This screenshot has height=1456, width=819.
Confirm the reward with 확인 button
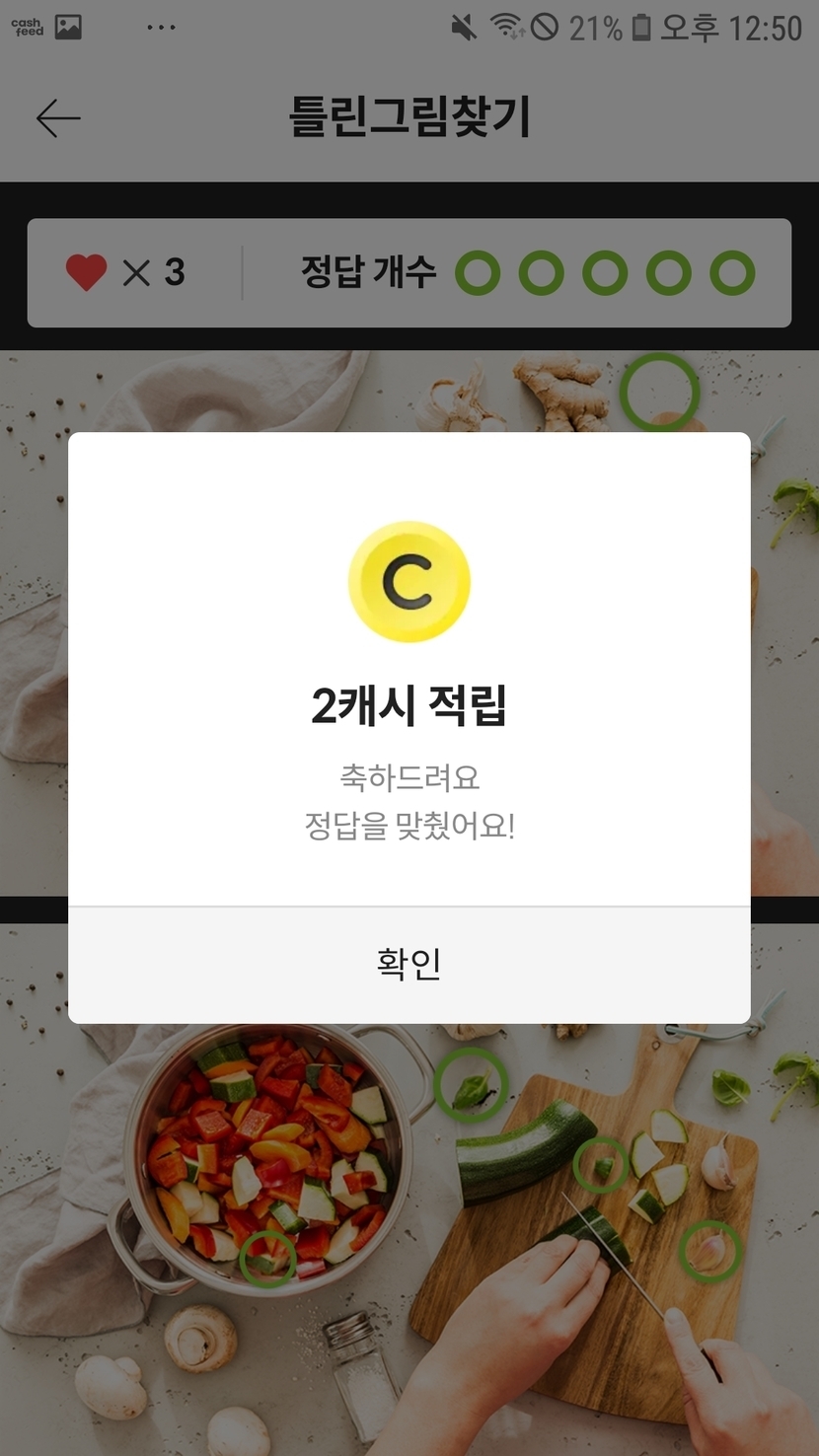pyautogui.click(x=409, y=964)
